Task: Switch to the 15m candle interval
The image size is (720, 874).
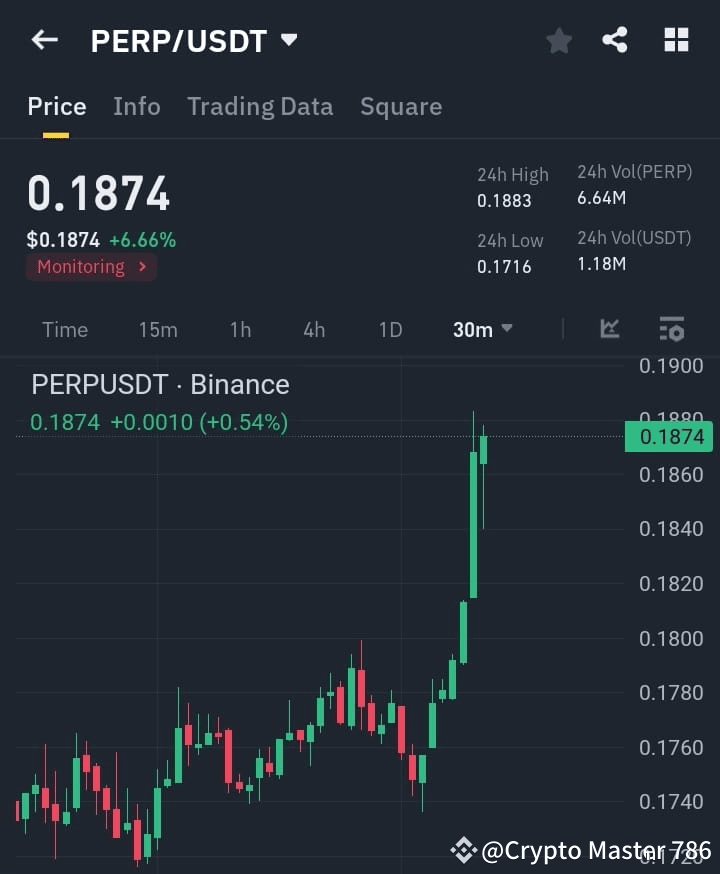Action: tap(158, 329)
